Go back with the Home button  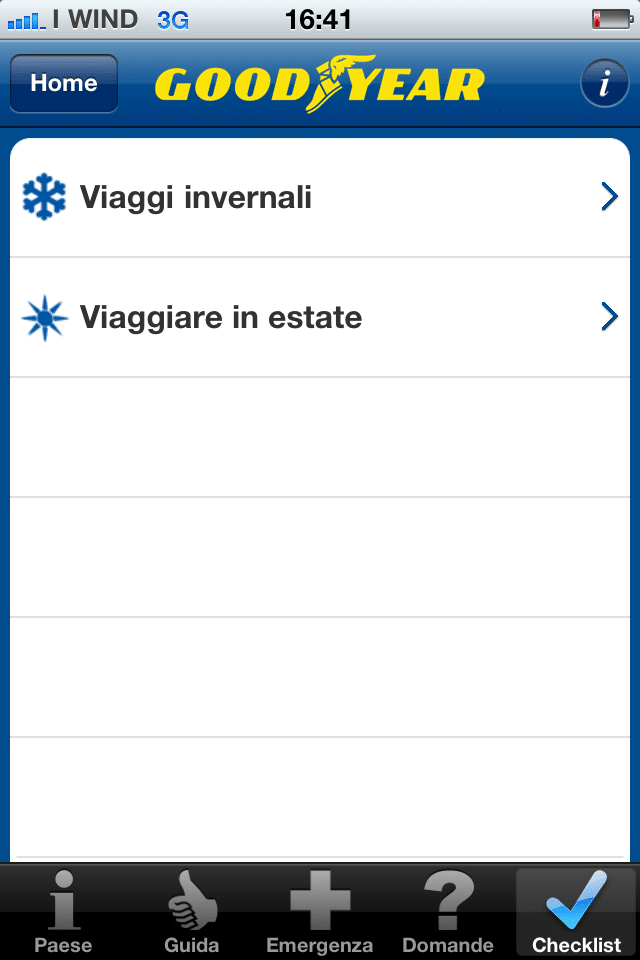pyautogui.click(x=64, y=84)
